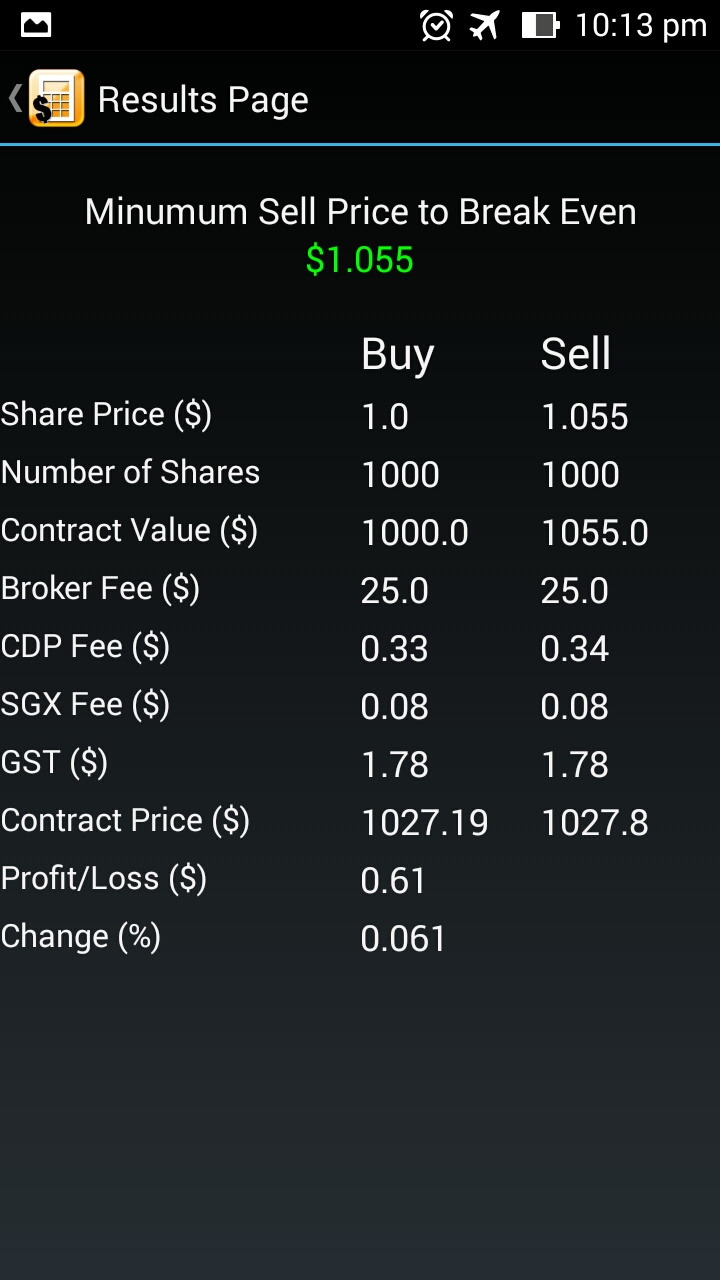
Task: Select the green break-even price $1.055
Action: click(361, 260)
